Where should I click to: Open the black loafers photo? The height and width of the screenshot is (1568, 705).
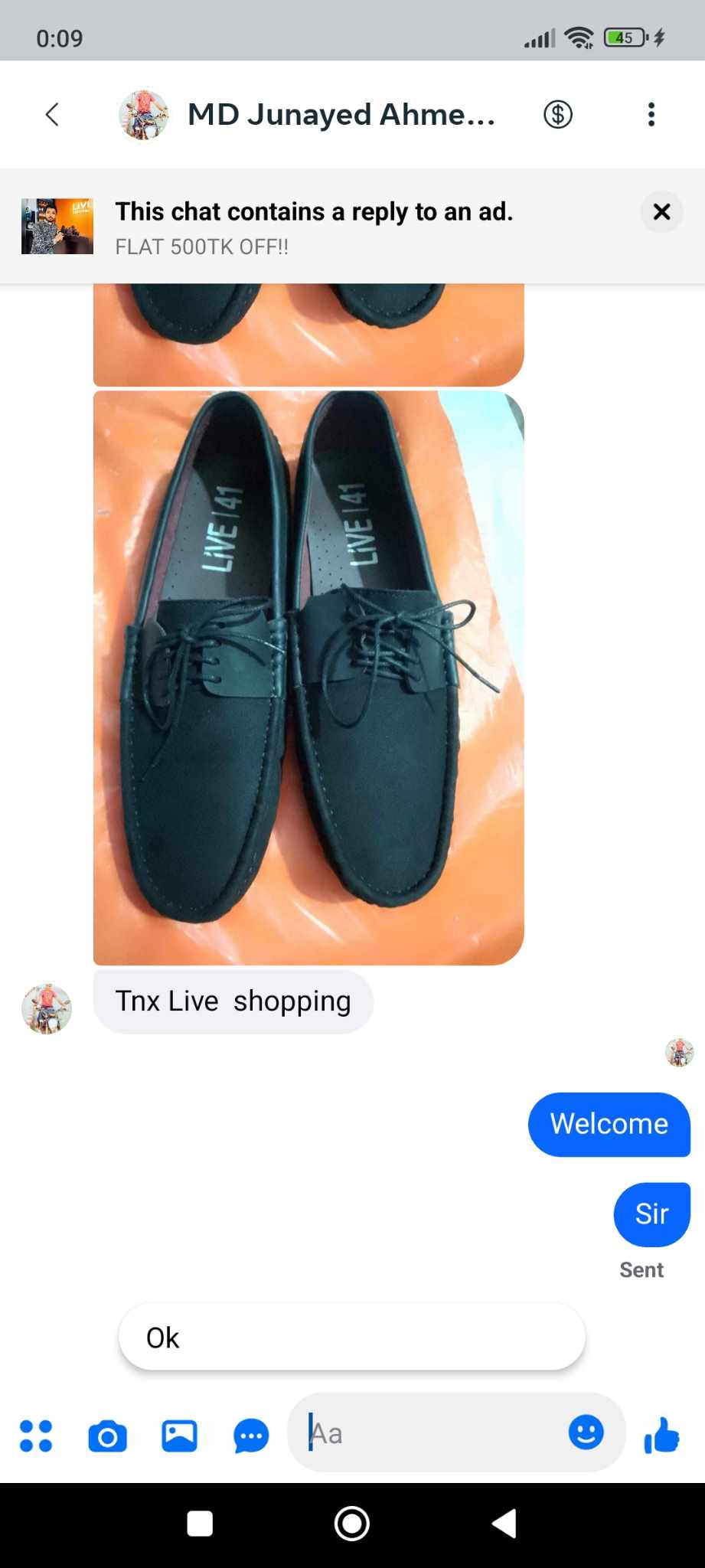[x=308, y=678]
